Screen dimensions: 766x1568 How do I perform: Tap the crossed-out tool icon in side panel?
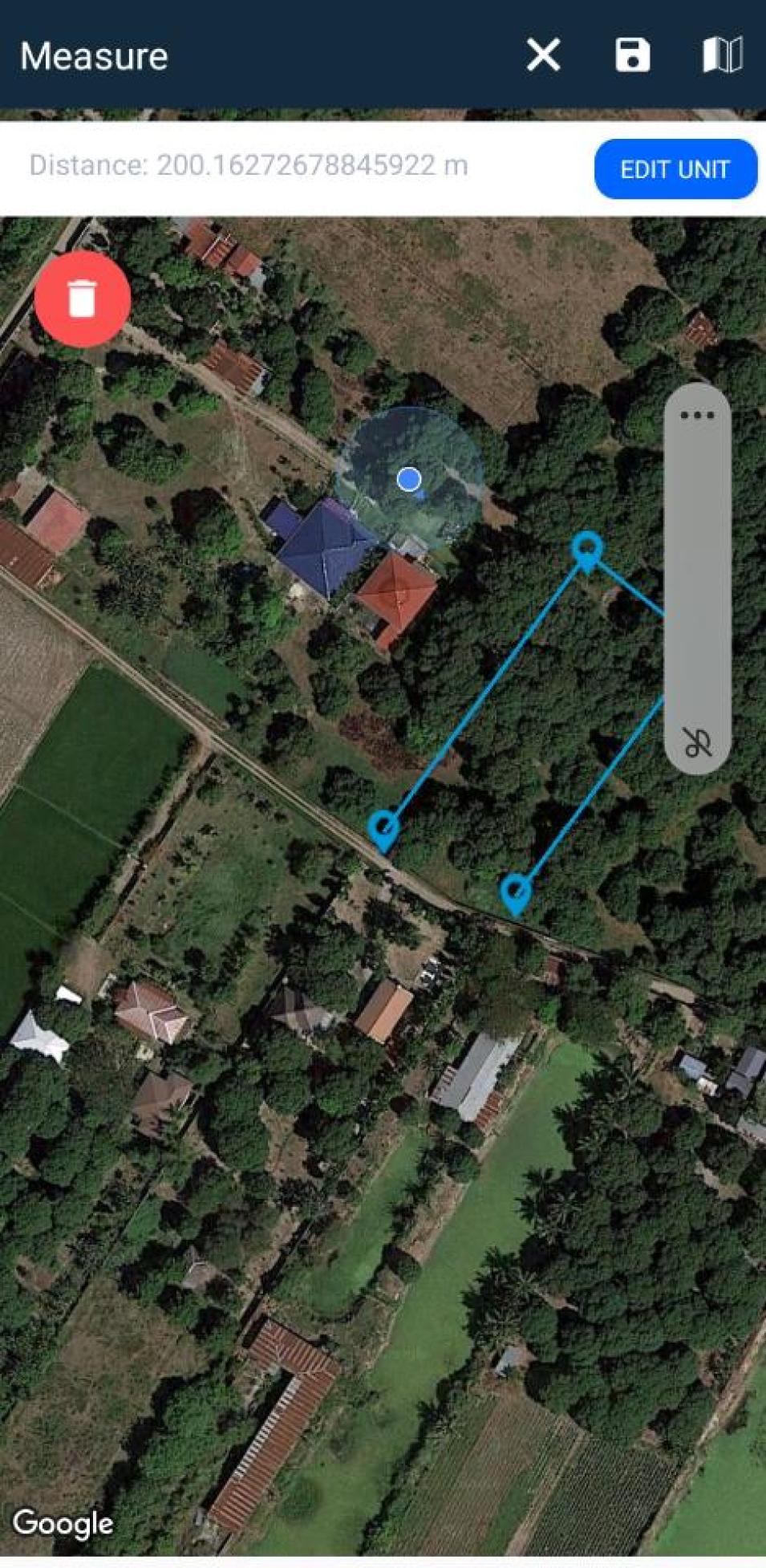point(697,742)
